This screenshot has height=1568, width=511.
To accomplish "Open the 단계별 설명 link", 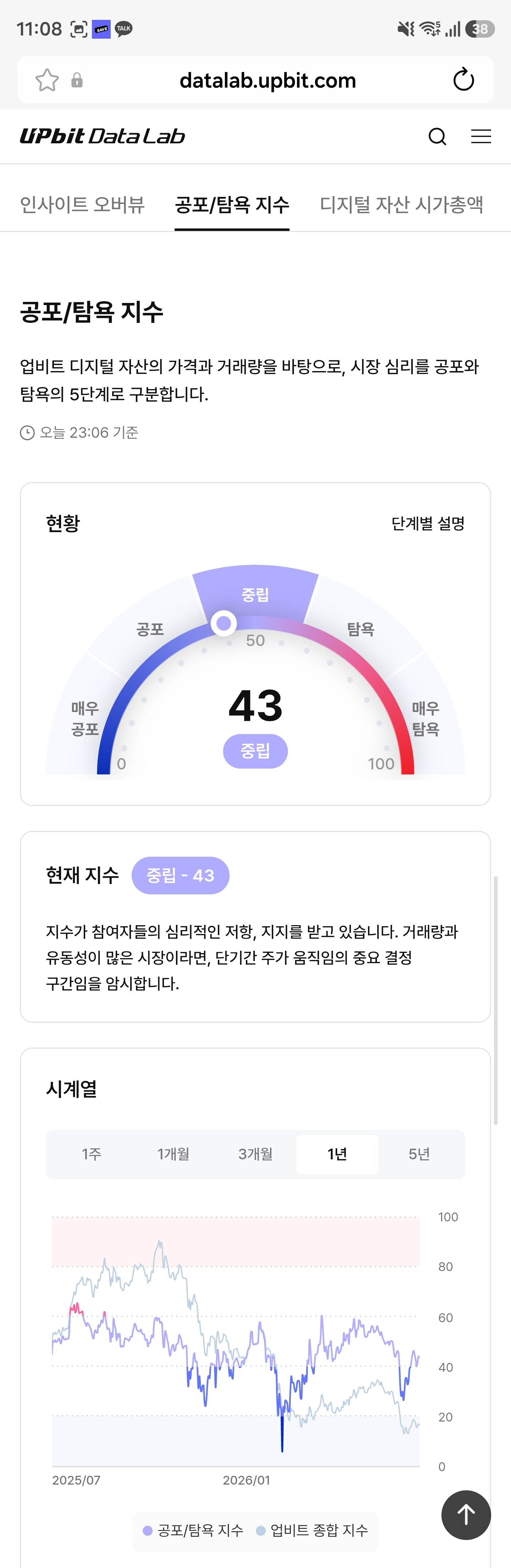I will (428, 524).
